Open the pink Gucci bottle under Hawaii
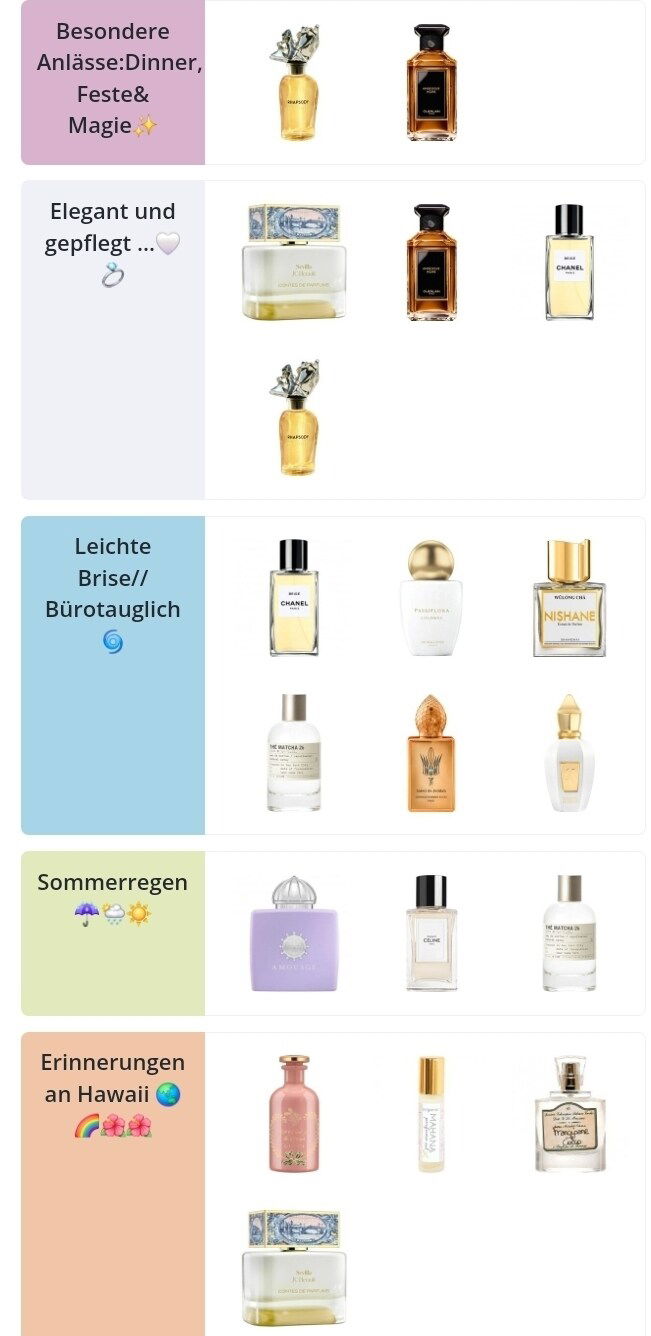651x1336 pixels. (294, 1113)
